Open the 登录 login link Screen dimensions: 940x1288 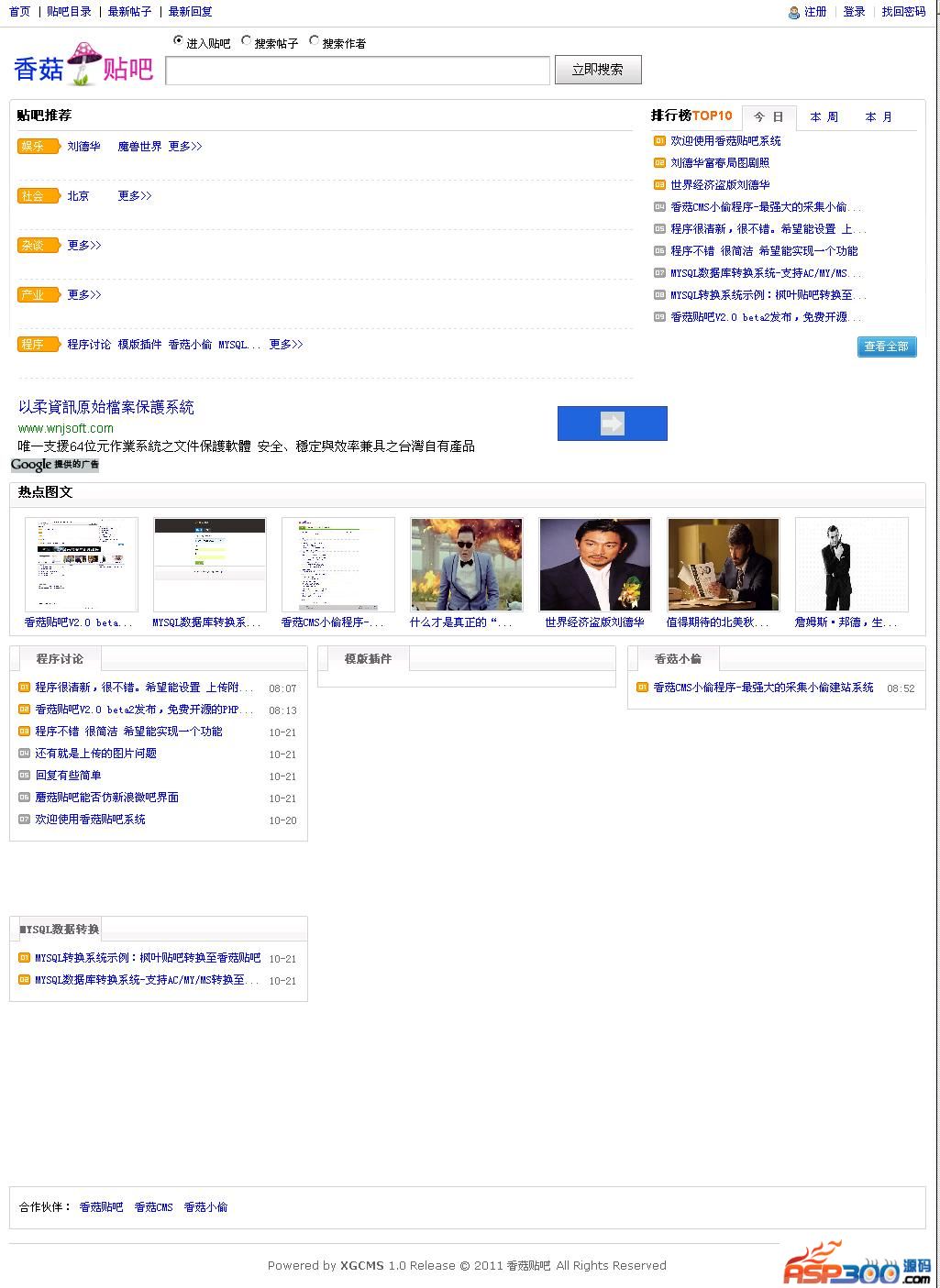854,12
